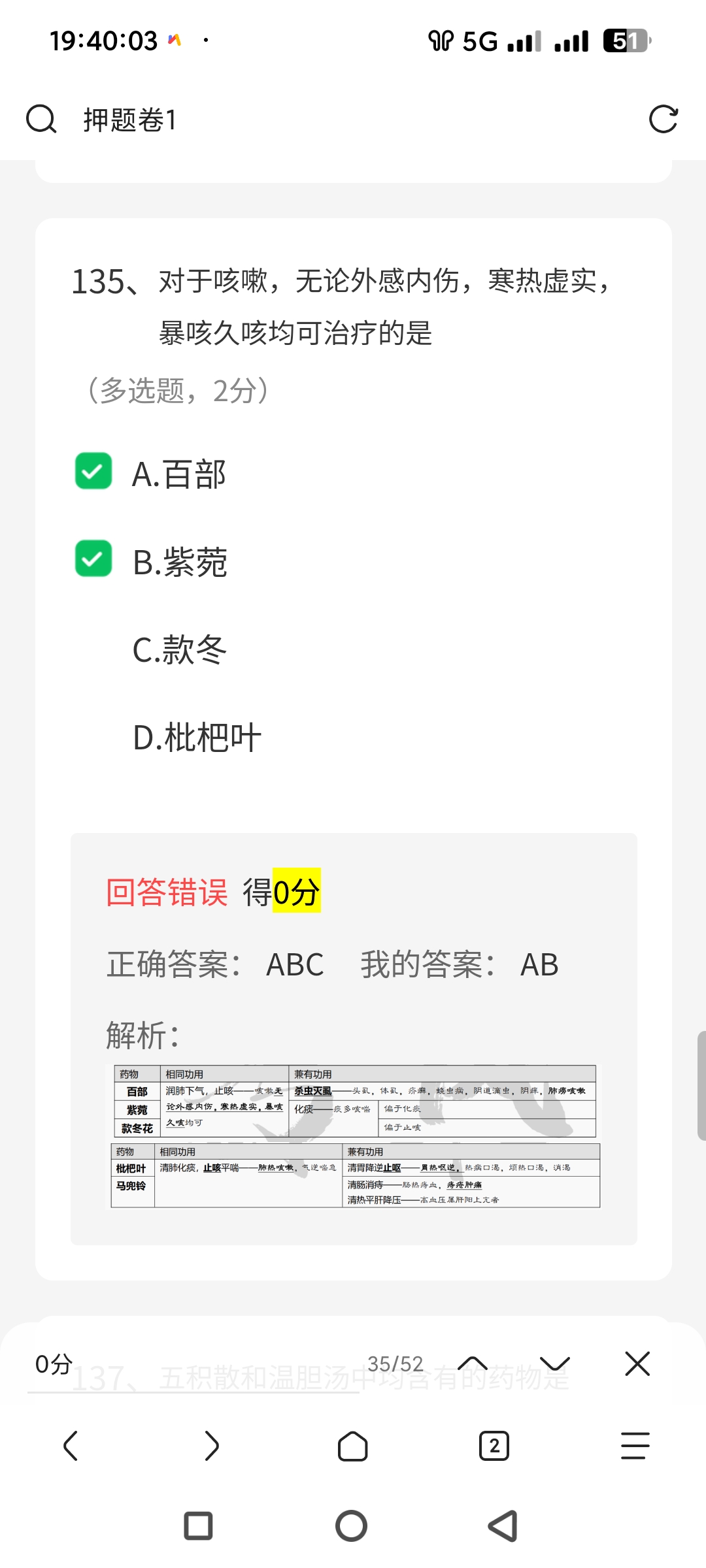
Task: Jump to next match with down arrow
Action: click(x=555, y=1364)
